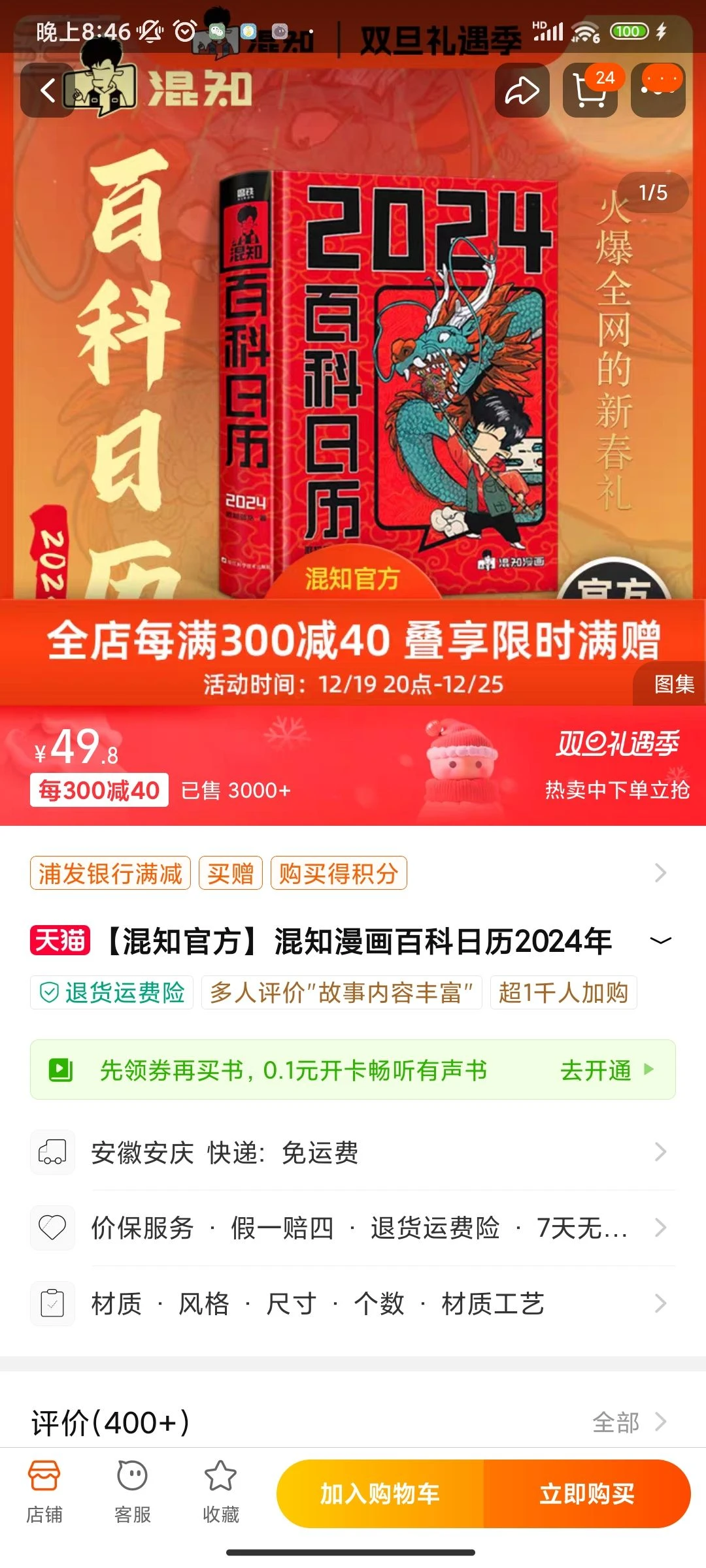Expand the product title

[660, 941]
